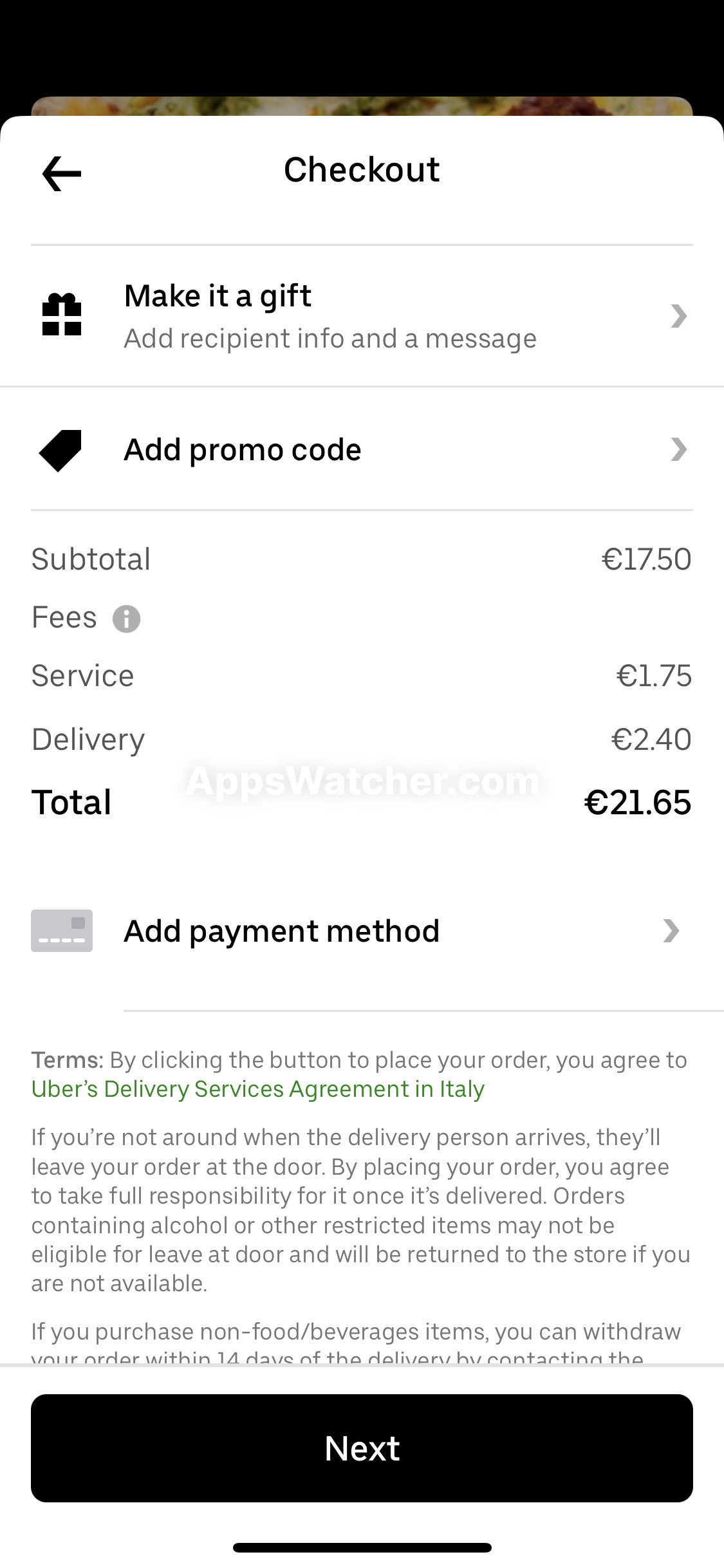Open Add promo code
The width and height of the screenshot is (724, 1568).
click(362, 449)
